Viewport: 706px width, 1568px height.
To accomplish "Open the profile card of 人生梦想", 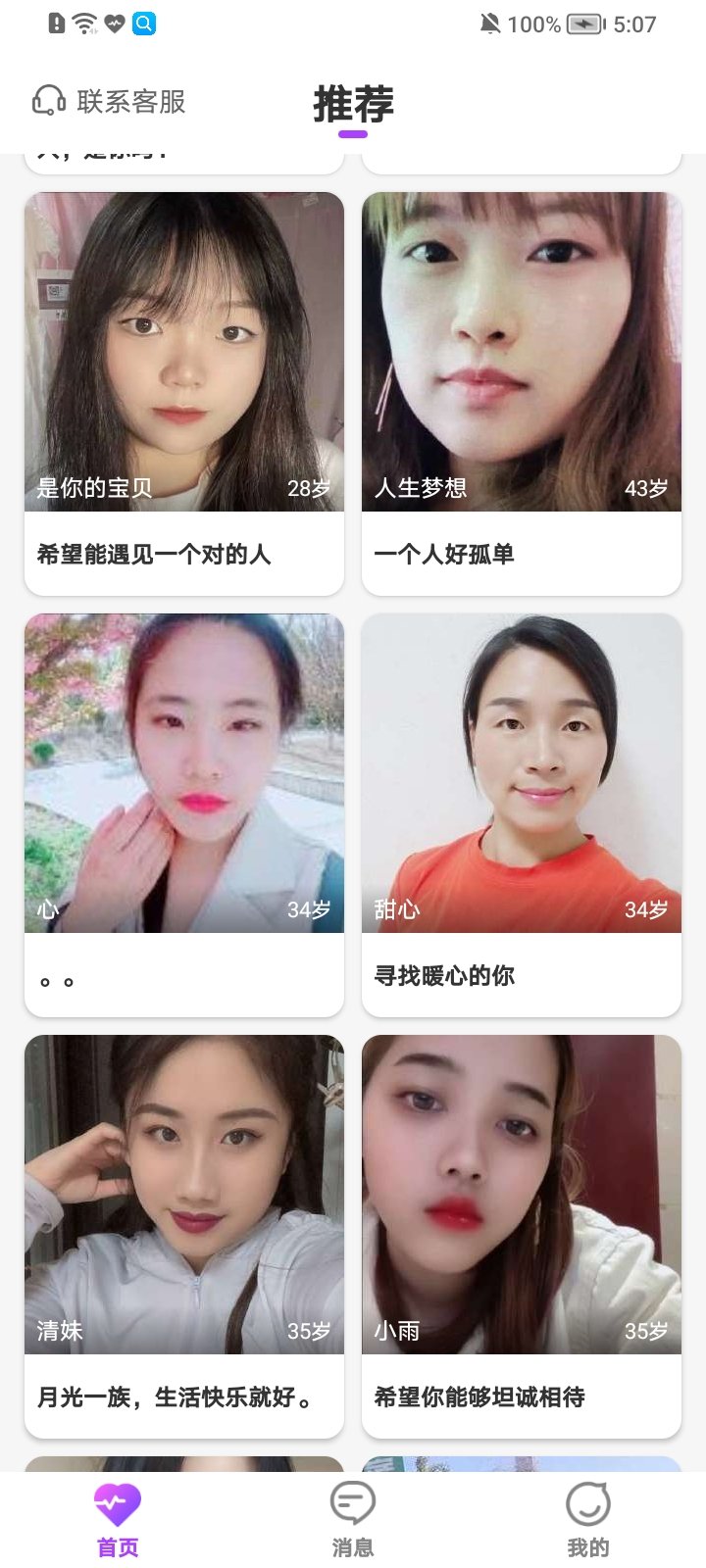I will 522,392.
